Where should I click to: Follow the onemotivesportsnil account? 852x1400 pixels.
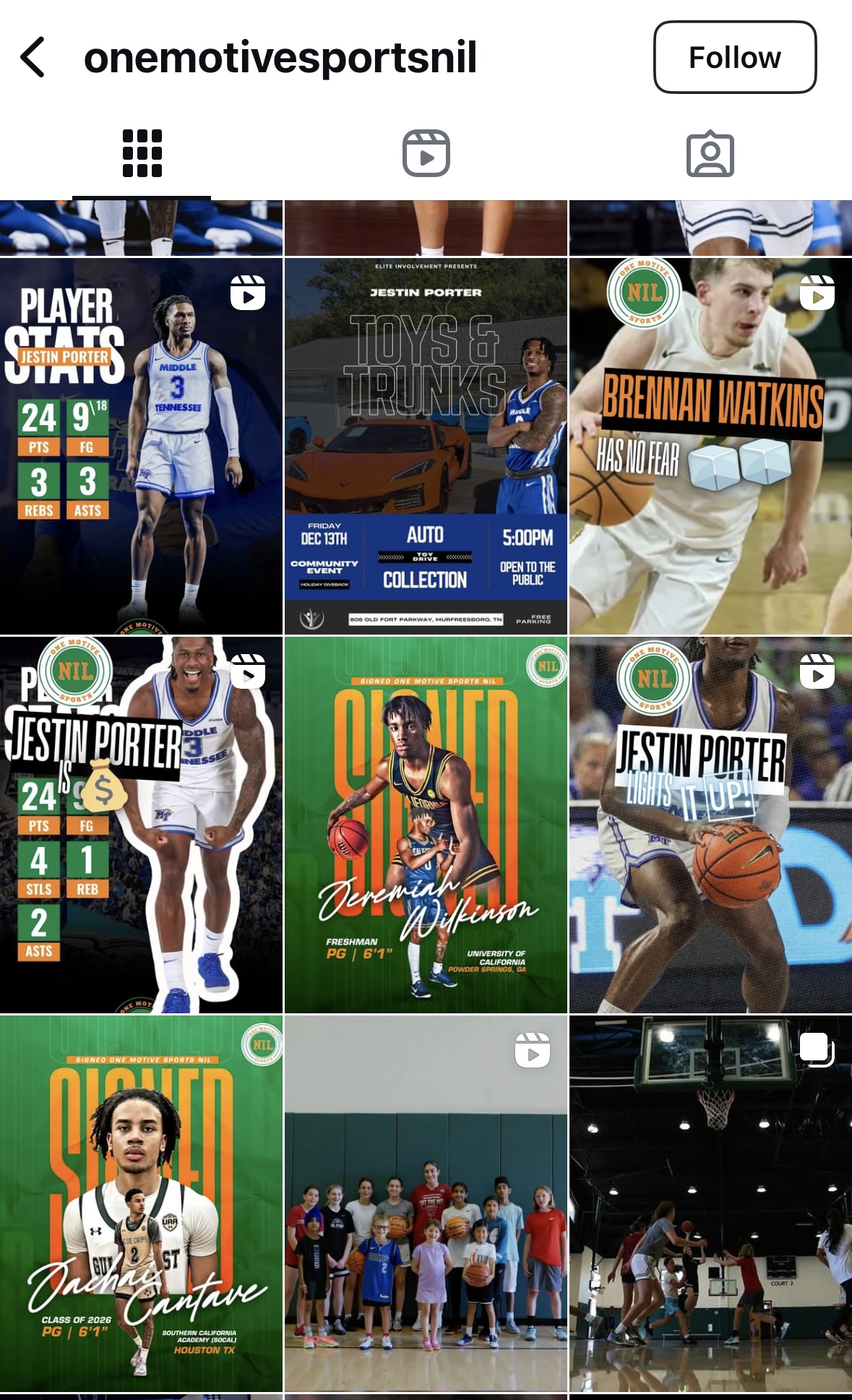pyautogui.click(x=734, y=57)
